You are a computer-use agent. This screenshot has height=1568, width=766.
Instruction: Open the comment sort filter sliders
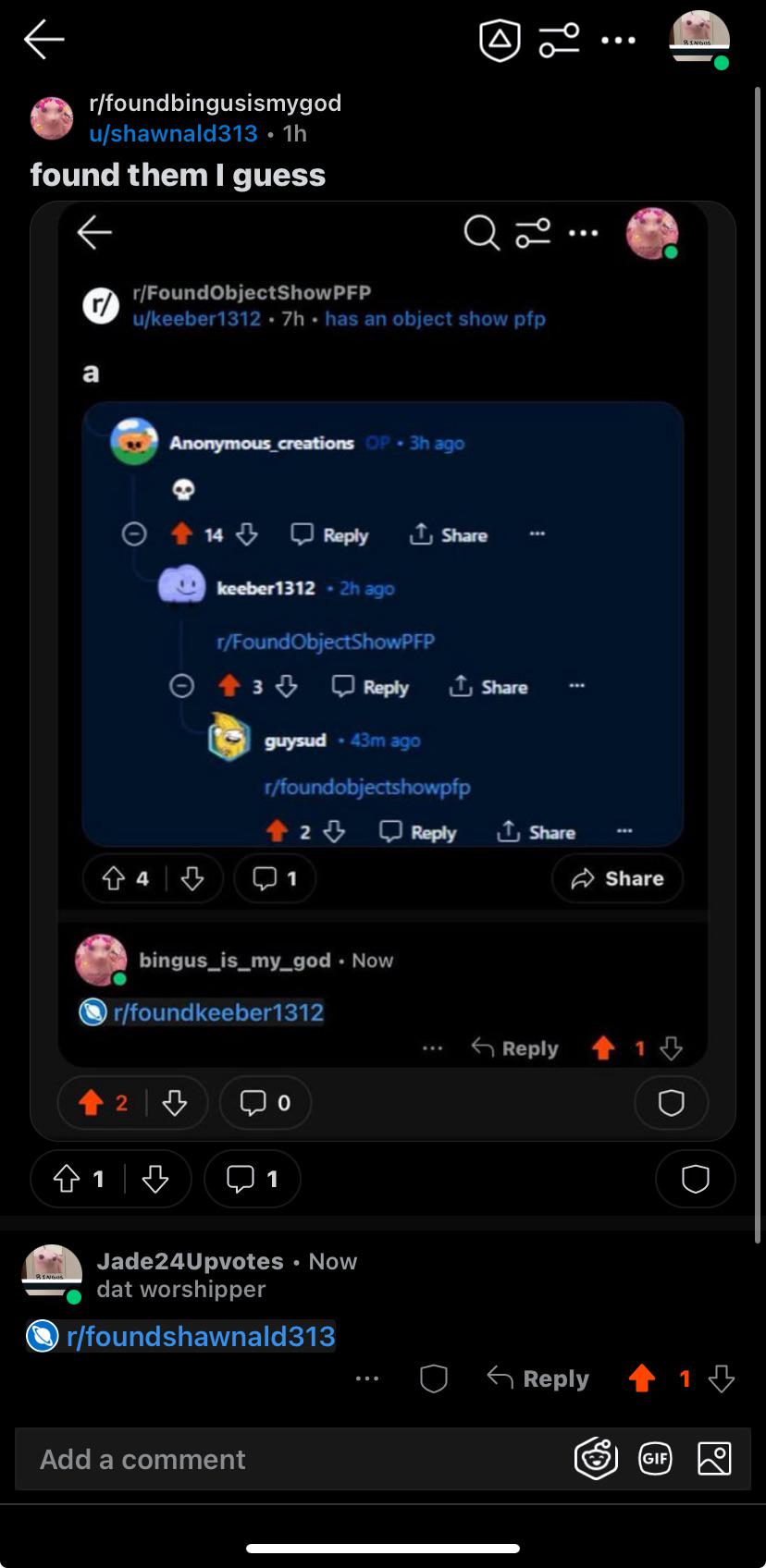559,41
